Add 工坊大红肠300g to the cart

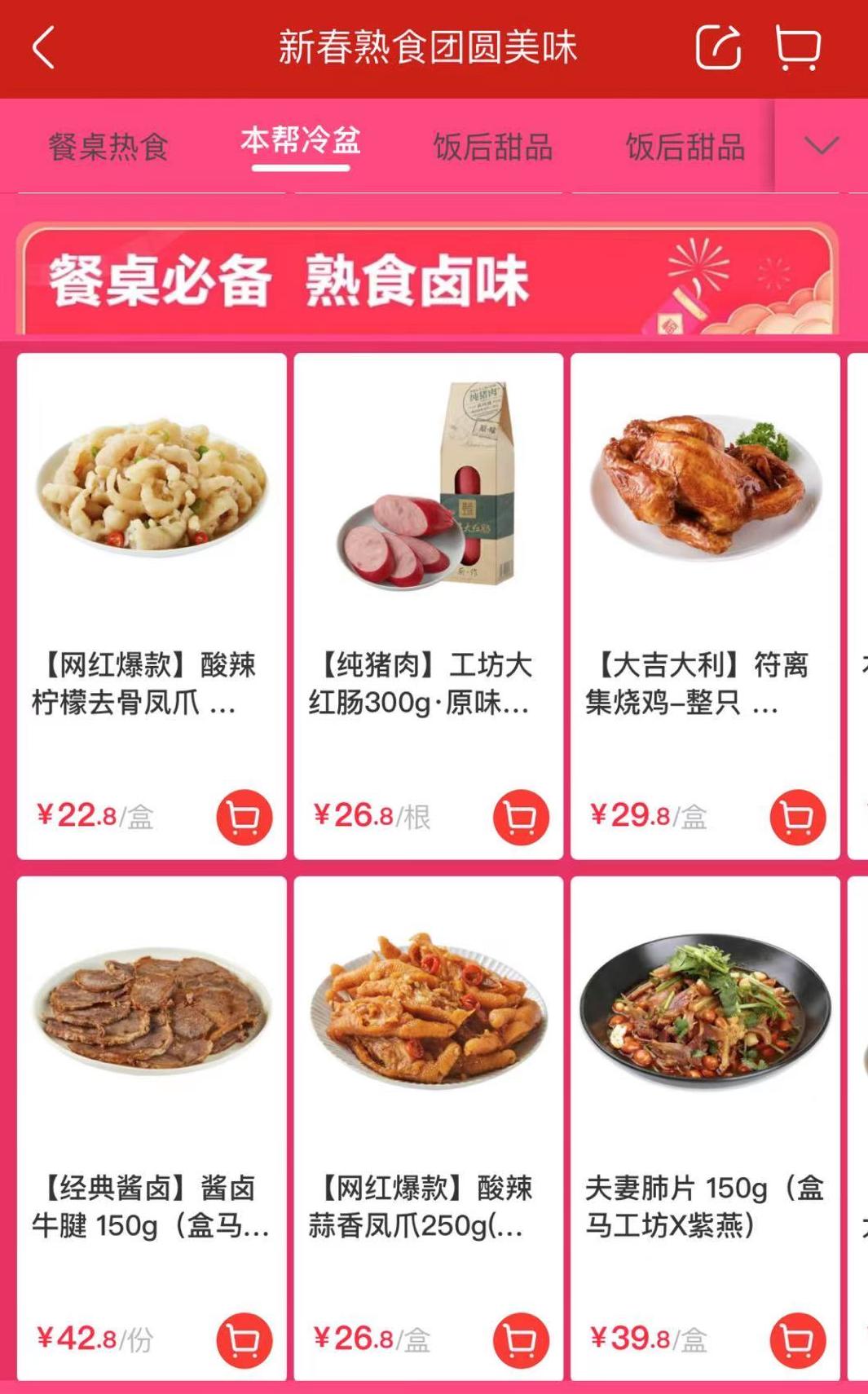pos(521,817)
